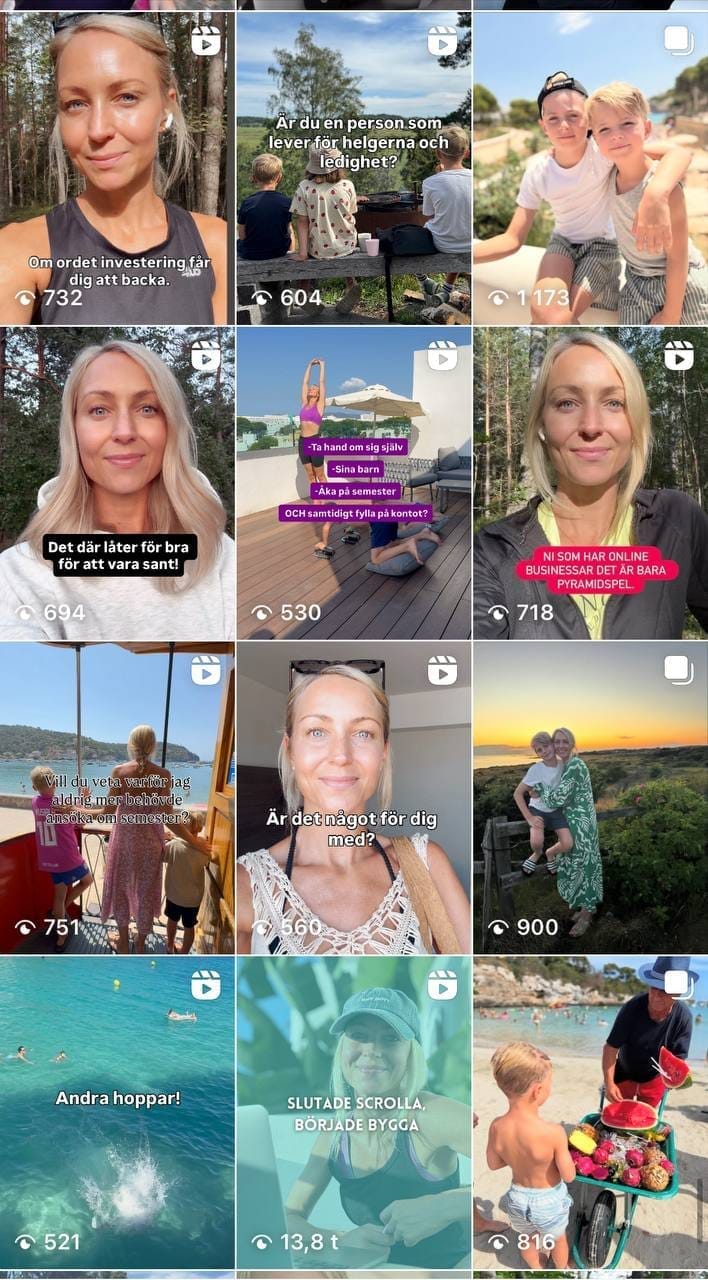
Task: Open the reel 'Ni som har online businessar'
Action: pos(590,483)
